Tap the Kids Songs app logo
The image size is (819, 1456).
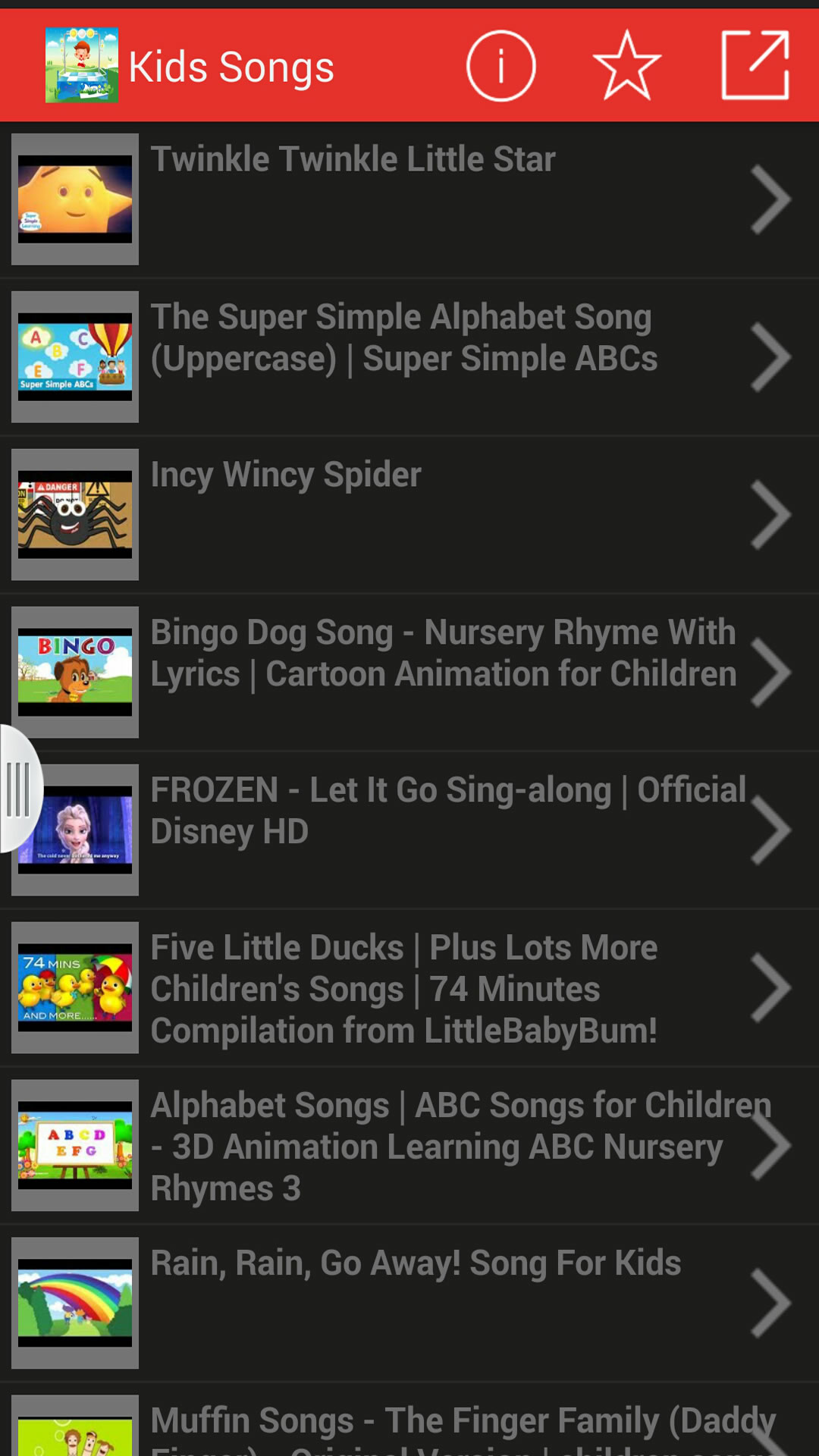[82, 65]
